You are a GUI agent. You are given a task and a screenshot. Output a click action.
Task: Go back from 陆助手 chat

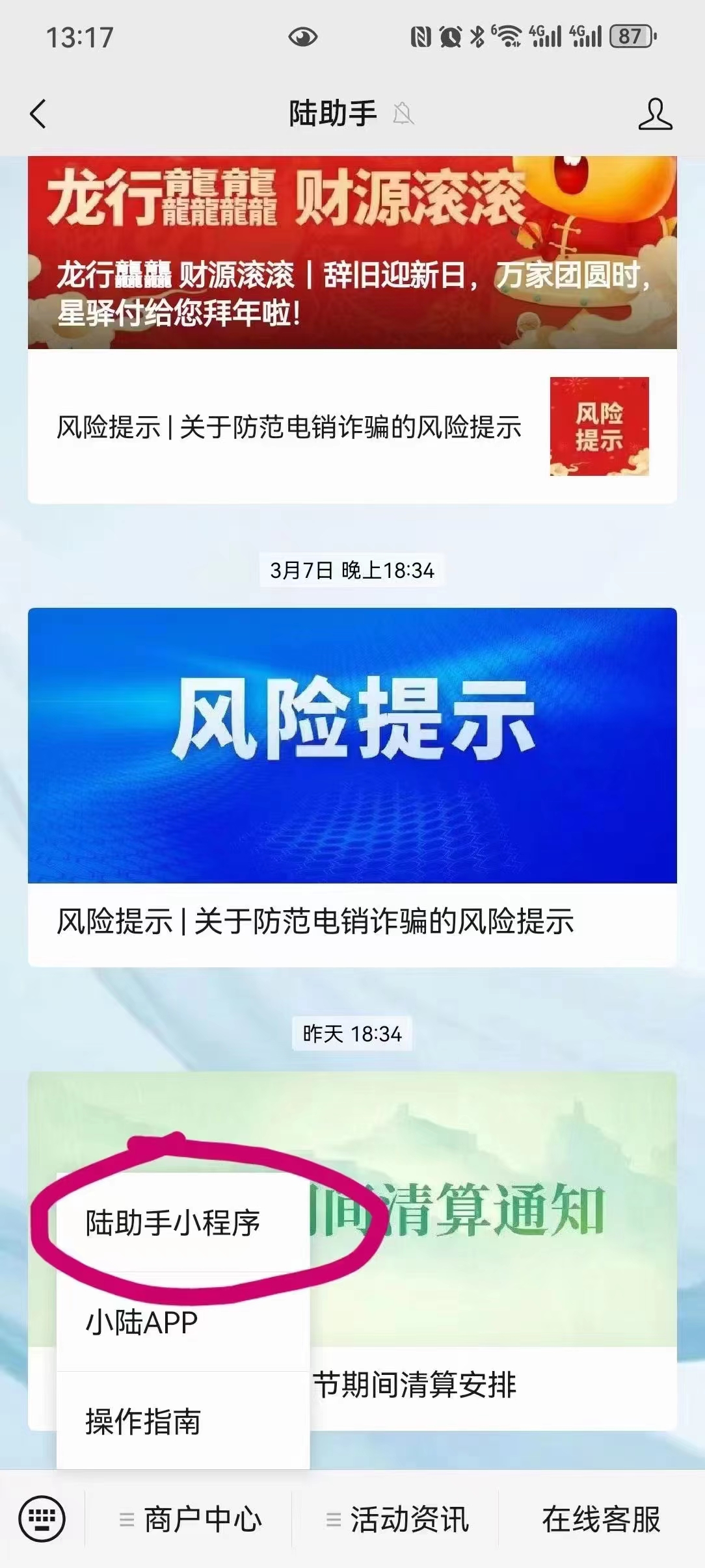[x=38, y=114]
